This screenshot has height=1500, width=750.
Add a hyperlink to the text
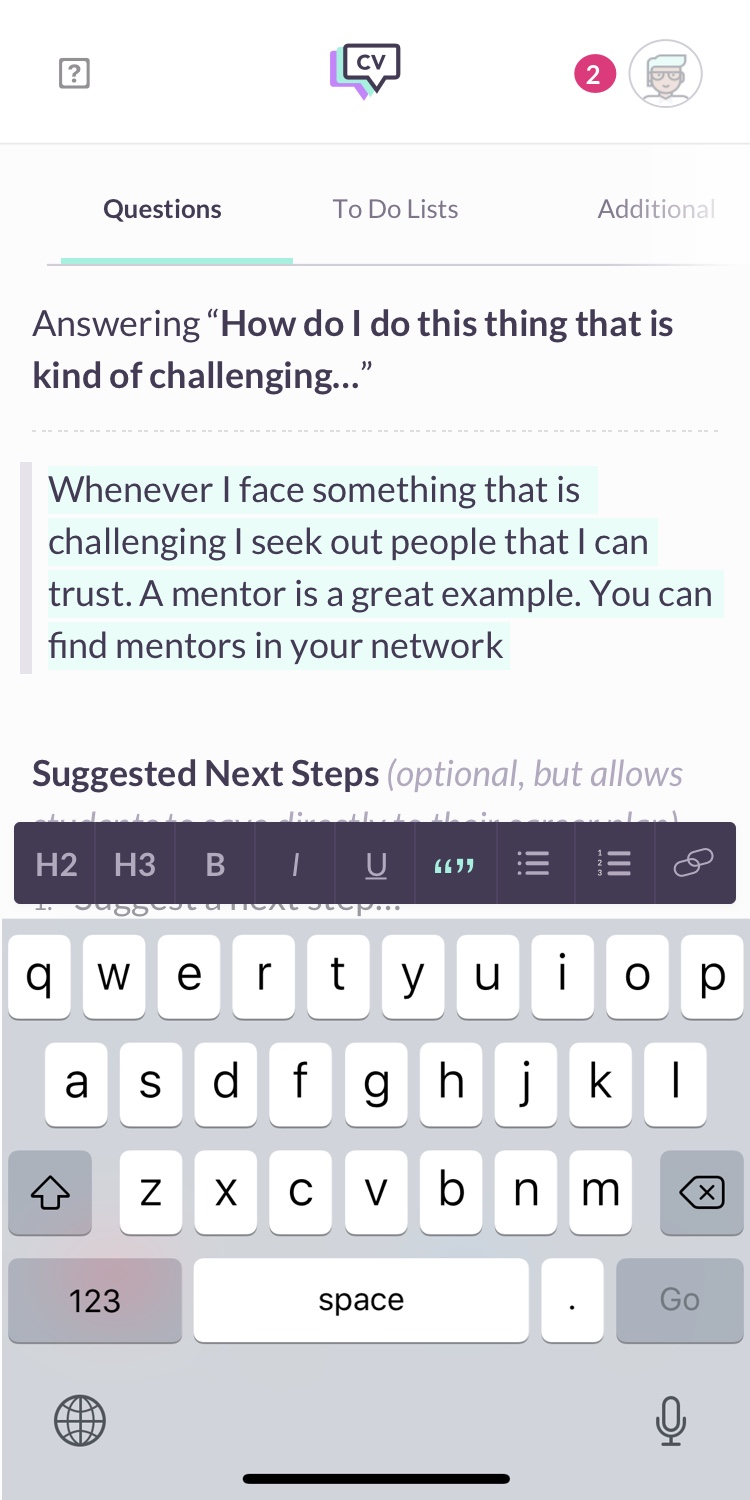(693, 864)
